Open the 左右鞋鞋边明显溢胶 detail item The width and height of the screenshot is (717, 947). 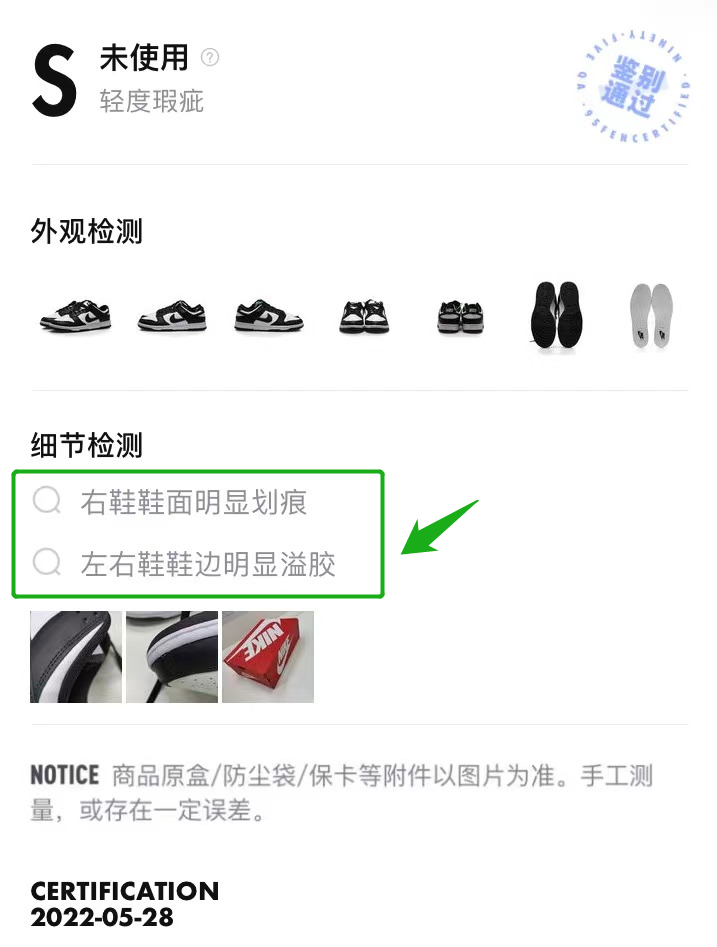click(x=207, y=564)
